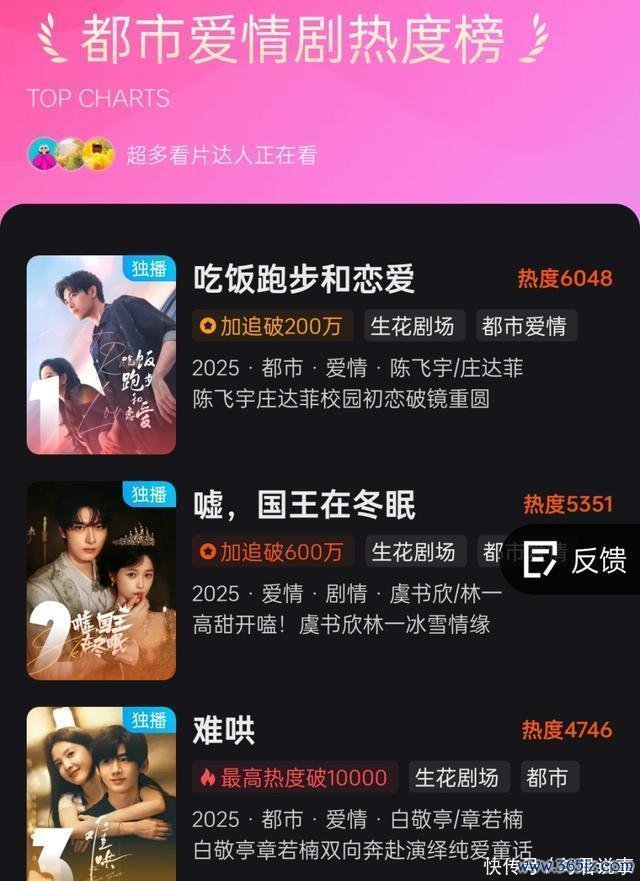
Task: Tap 生花剧场 tag under 难哄
Action: [x=457, y=777]
